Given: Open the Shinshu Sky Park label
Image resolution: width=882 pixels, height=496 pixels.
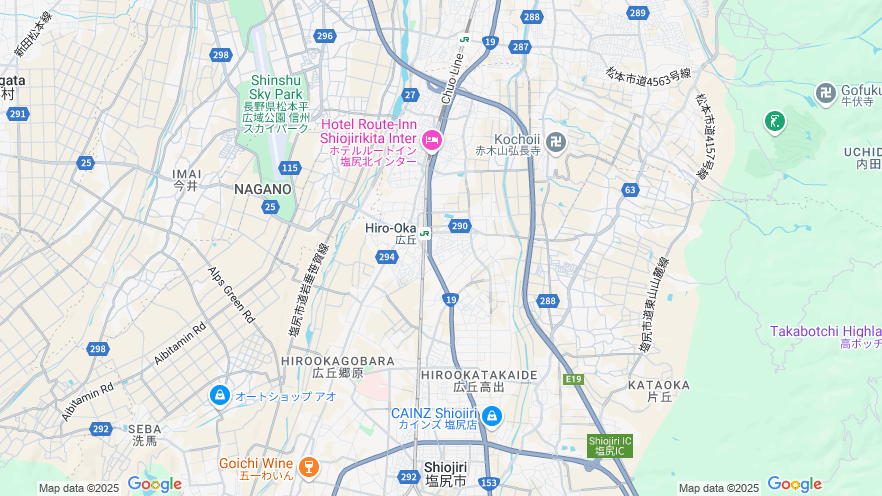Looking at the screenshot, I should click(x=275, y=87).
